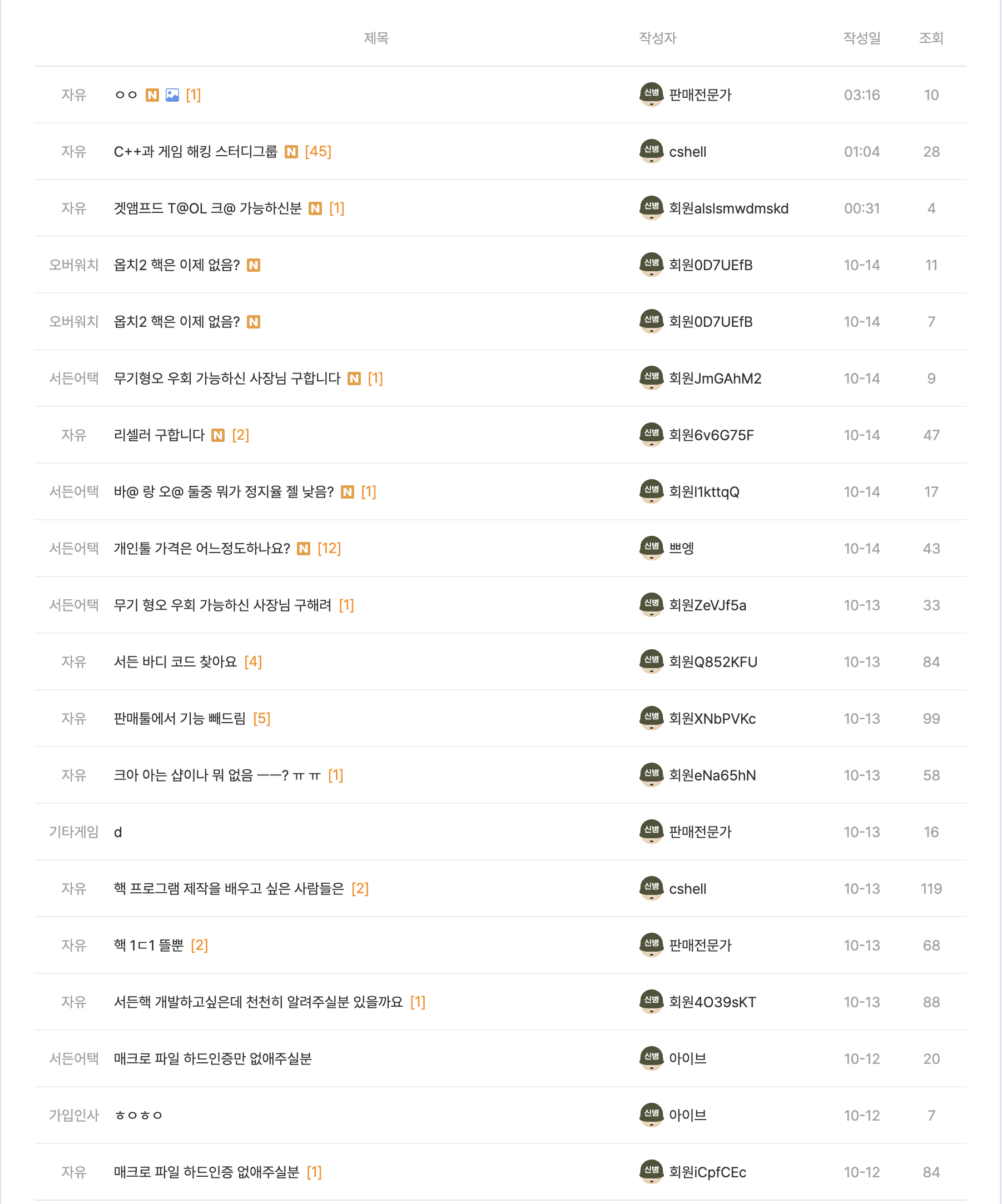Open the post titled 'C++과 게임 해킹 스터디그룹'

(195, 152)
